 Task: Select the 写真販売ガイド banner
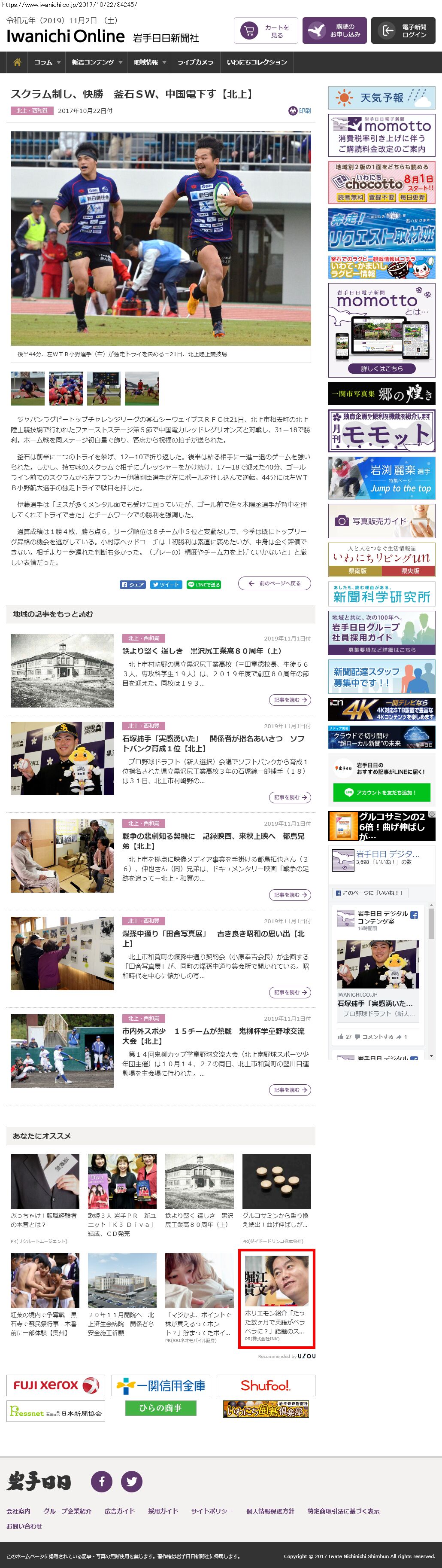click(381, 521)
